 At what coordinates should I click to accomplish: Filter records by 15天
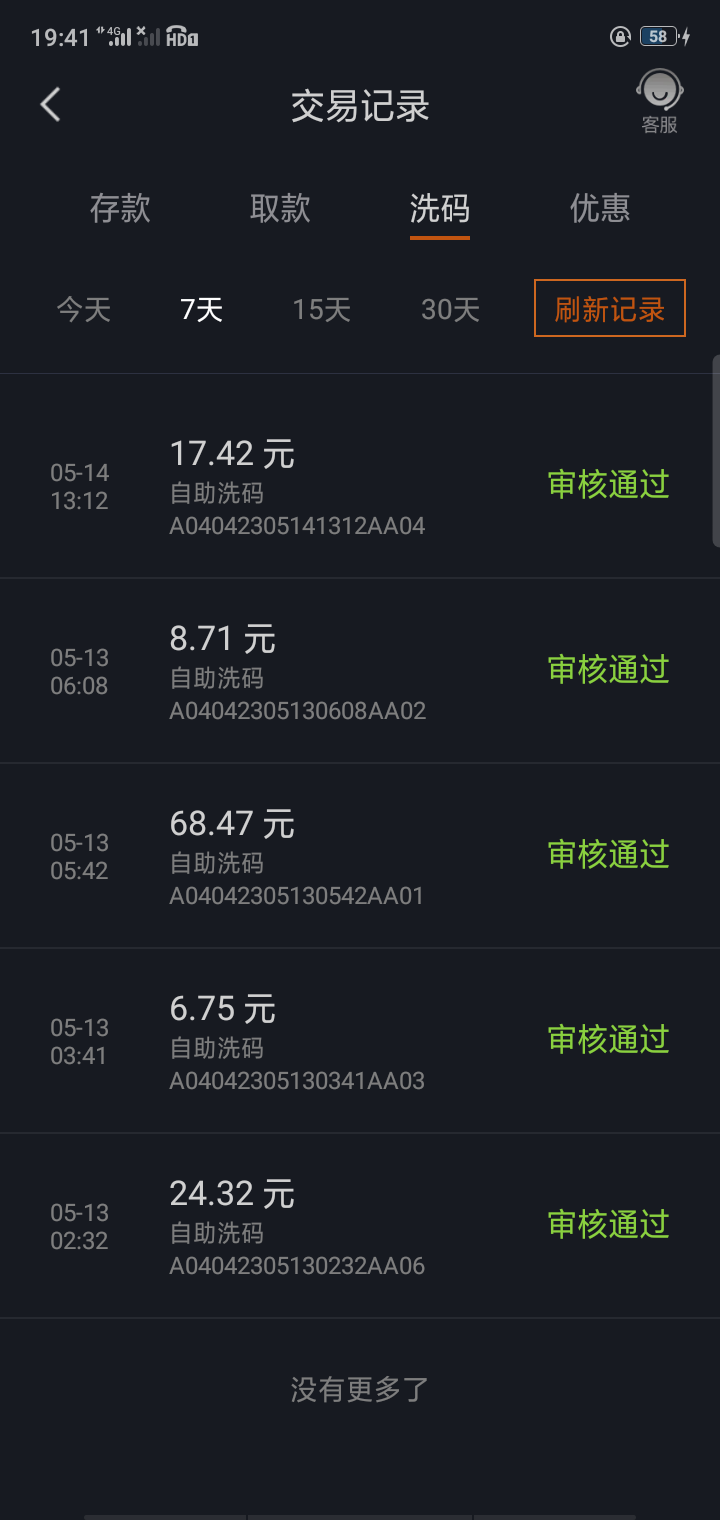pos(321,309)
